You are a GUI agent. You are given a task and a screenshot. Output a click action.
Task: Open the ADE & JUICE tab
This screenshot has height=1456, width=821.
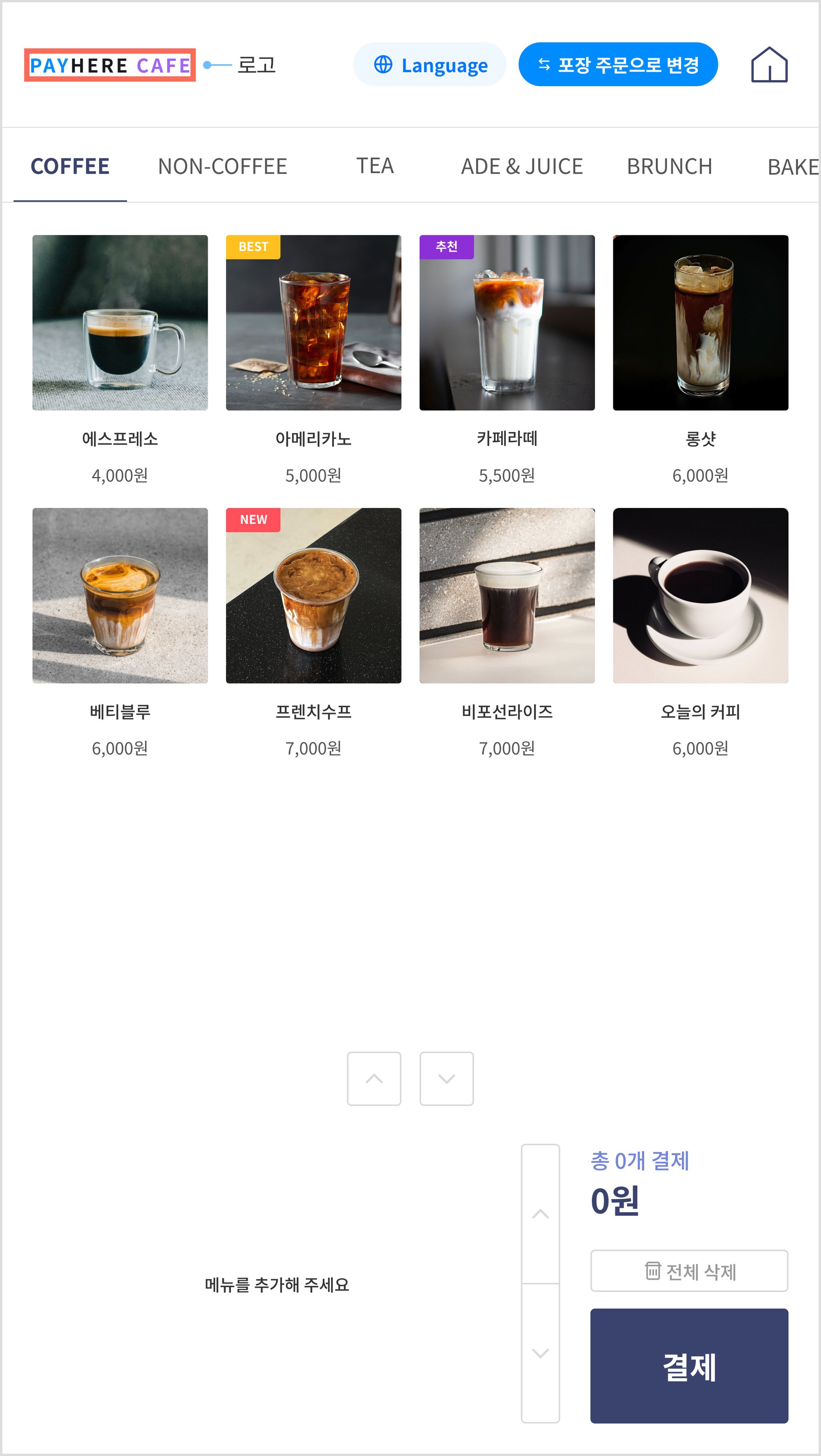pyautogui.click(x=522, y=166)
